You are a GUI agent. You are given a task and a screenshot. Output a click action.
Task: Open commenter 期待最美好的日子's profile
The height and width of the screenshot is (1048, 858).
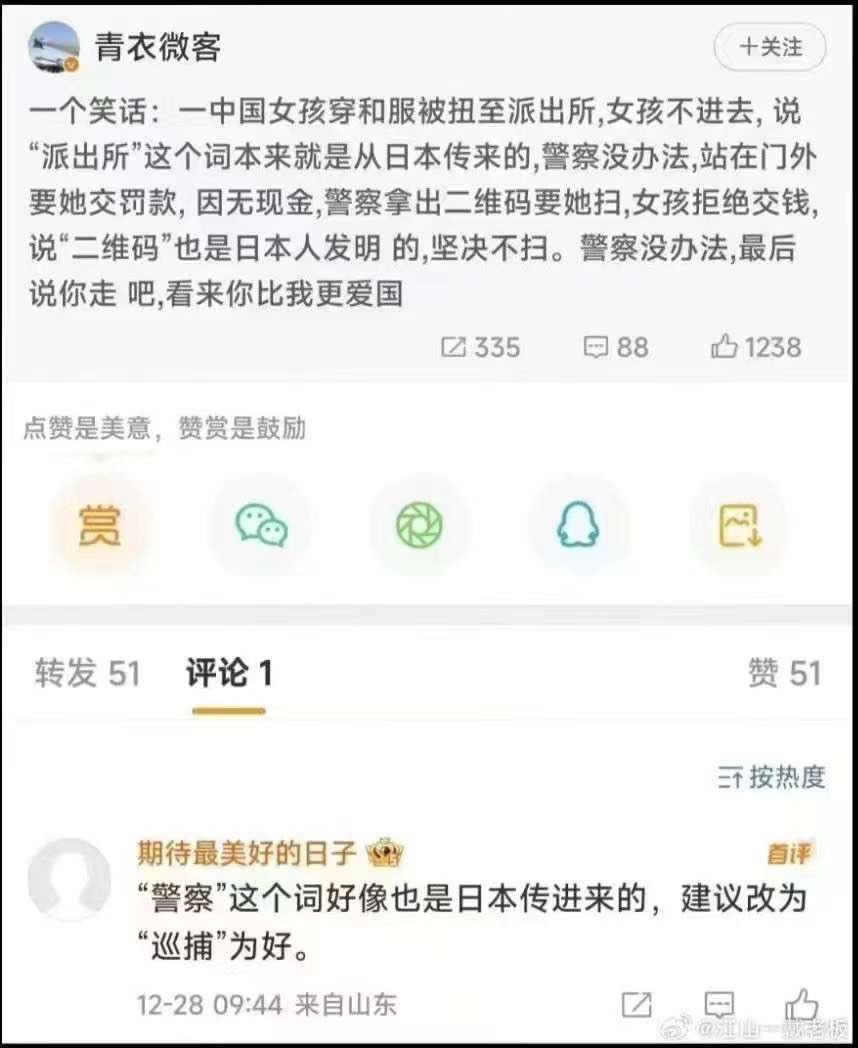coord(68,879)
